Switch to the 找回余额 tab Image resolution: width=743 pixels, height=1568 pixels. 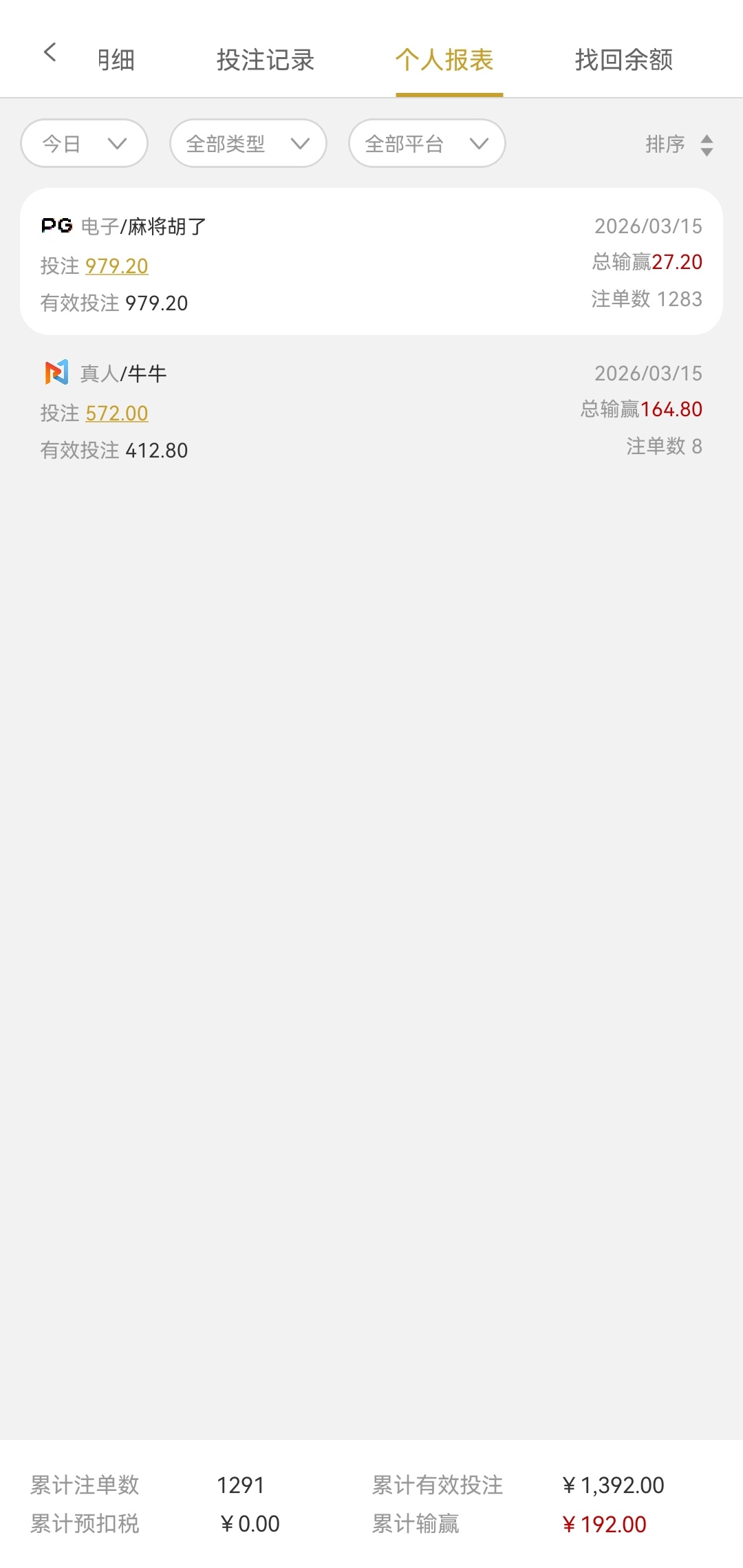click(624, 61)
